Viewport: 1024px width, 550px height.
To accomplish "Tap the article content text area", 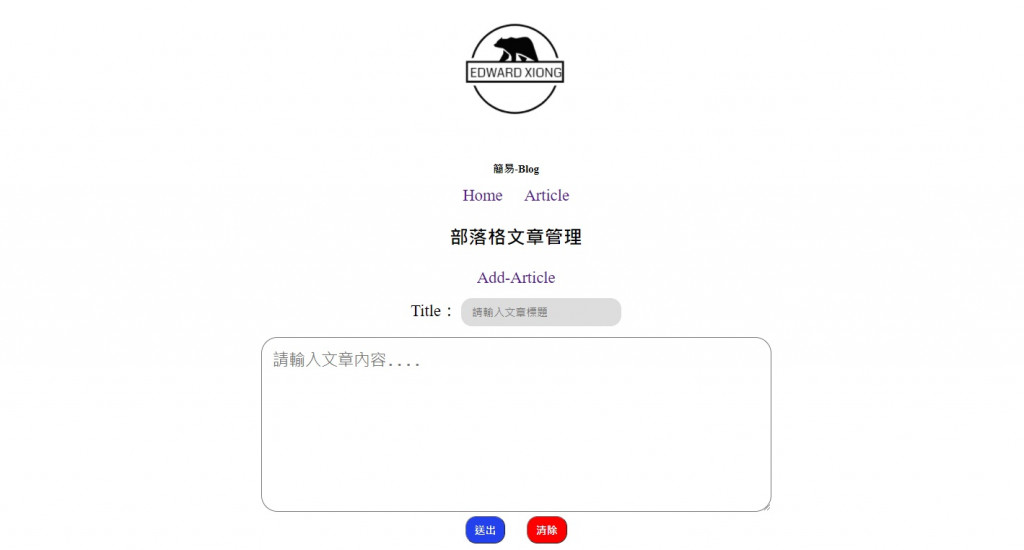I will 515,424.
